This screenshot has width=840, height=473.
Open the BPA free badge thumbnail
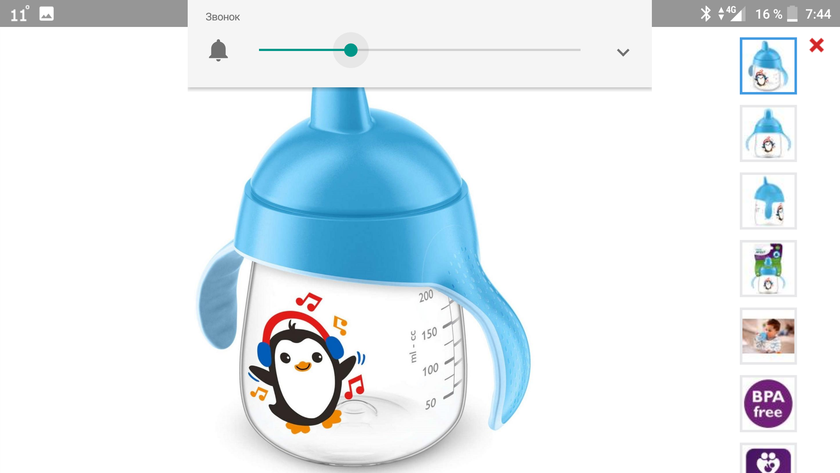pos(768,403)
